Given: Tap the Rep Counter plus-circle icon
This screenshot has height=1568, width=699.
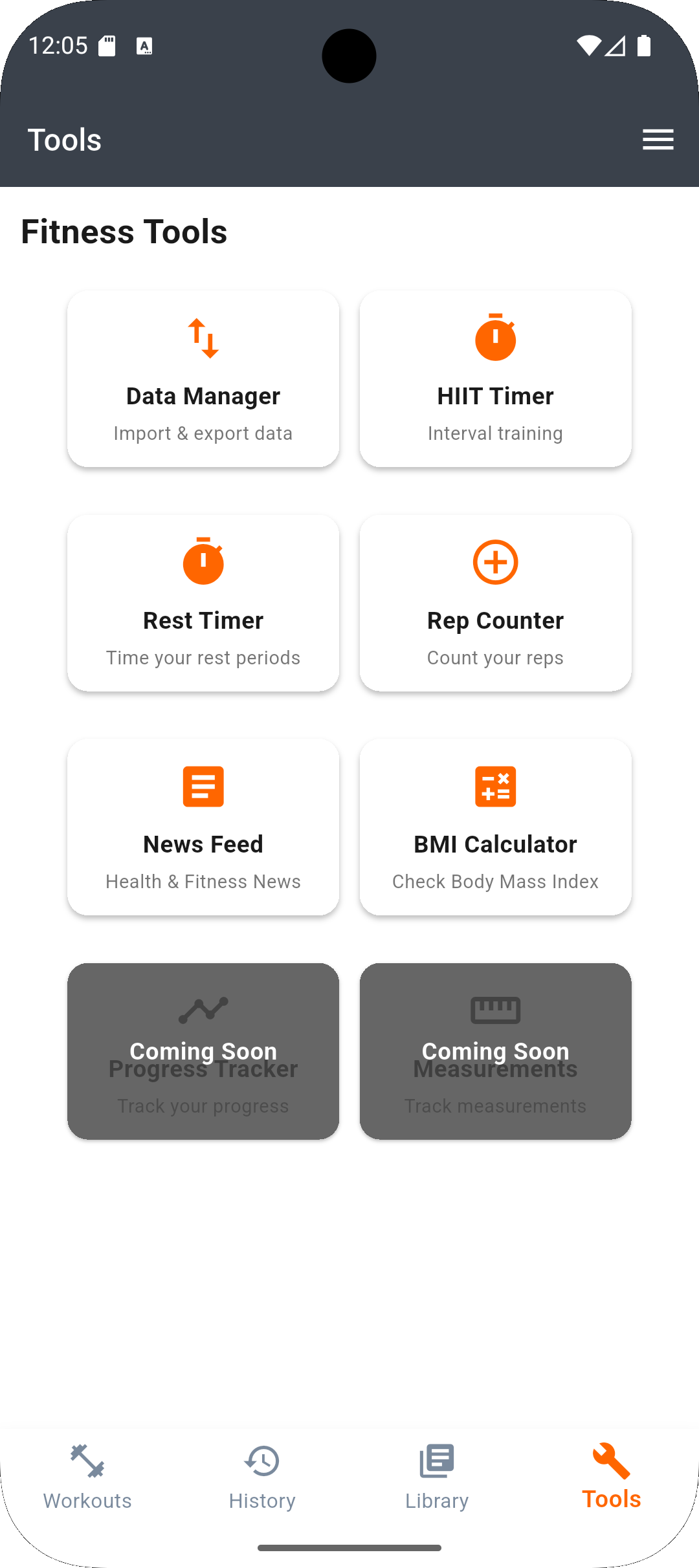Looking at the screenshot, I should click(495, 561).
